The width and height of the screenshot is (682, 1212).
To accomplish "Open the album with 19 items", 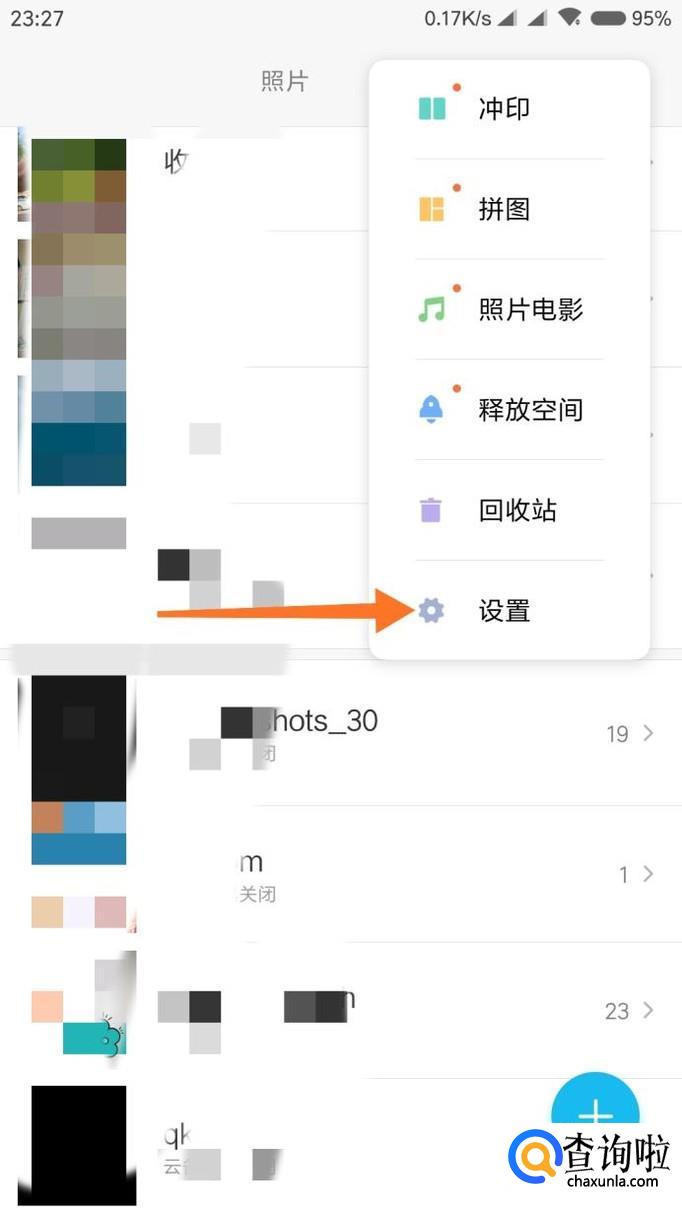I will (x=341, y=734).
